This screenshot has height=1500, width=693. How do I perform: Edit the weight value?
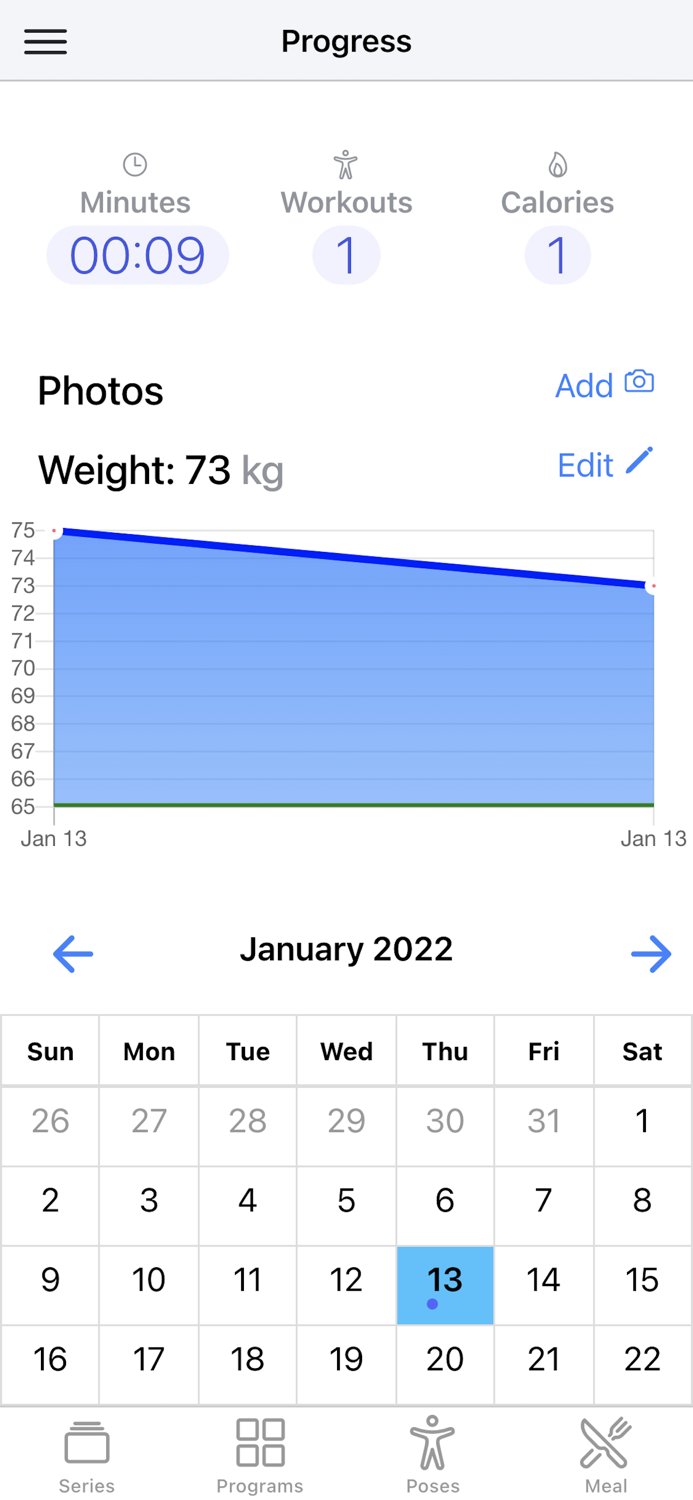604,465
